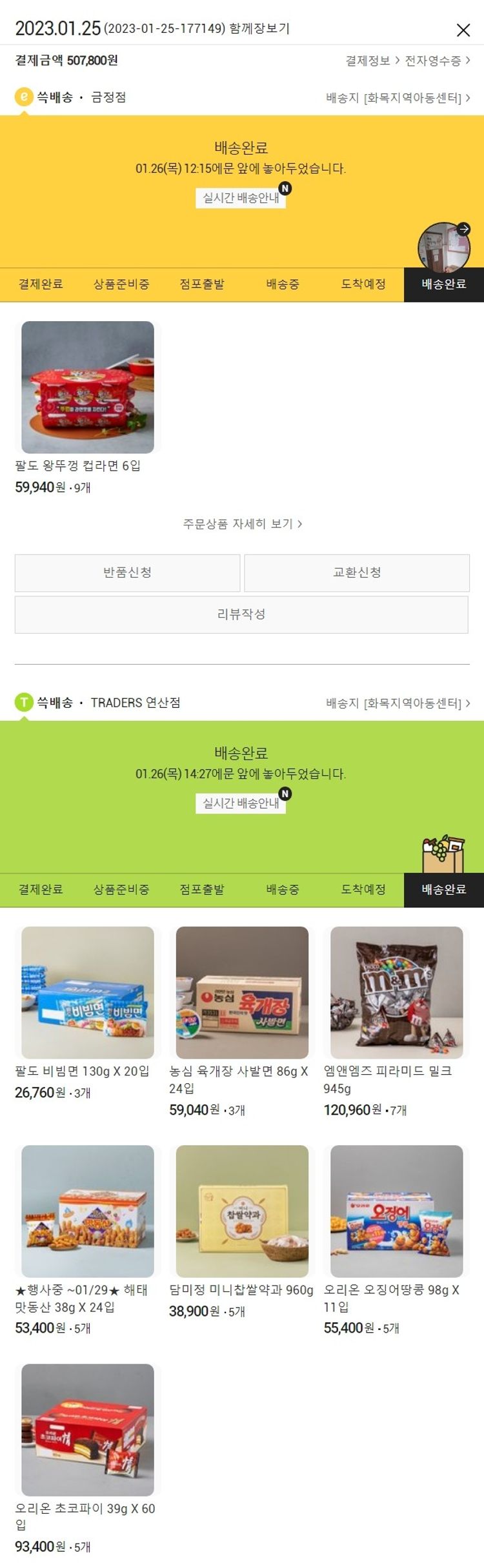Viewport: 484px width, 1568px height.
Task: Open 오리온 초코파이 39g X 60입
Action: tap(88, 1430)
